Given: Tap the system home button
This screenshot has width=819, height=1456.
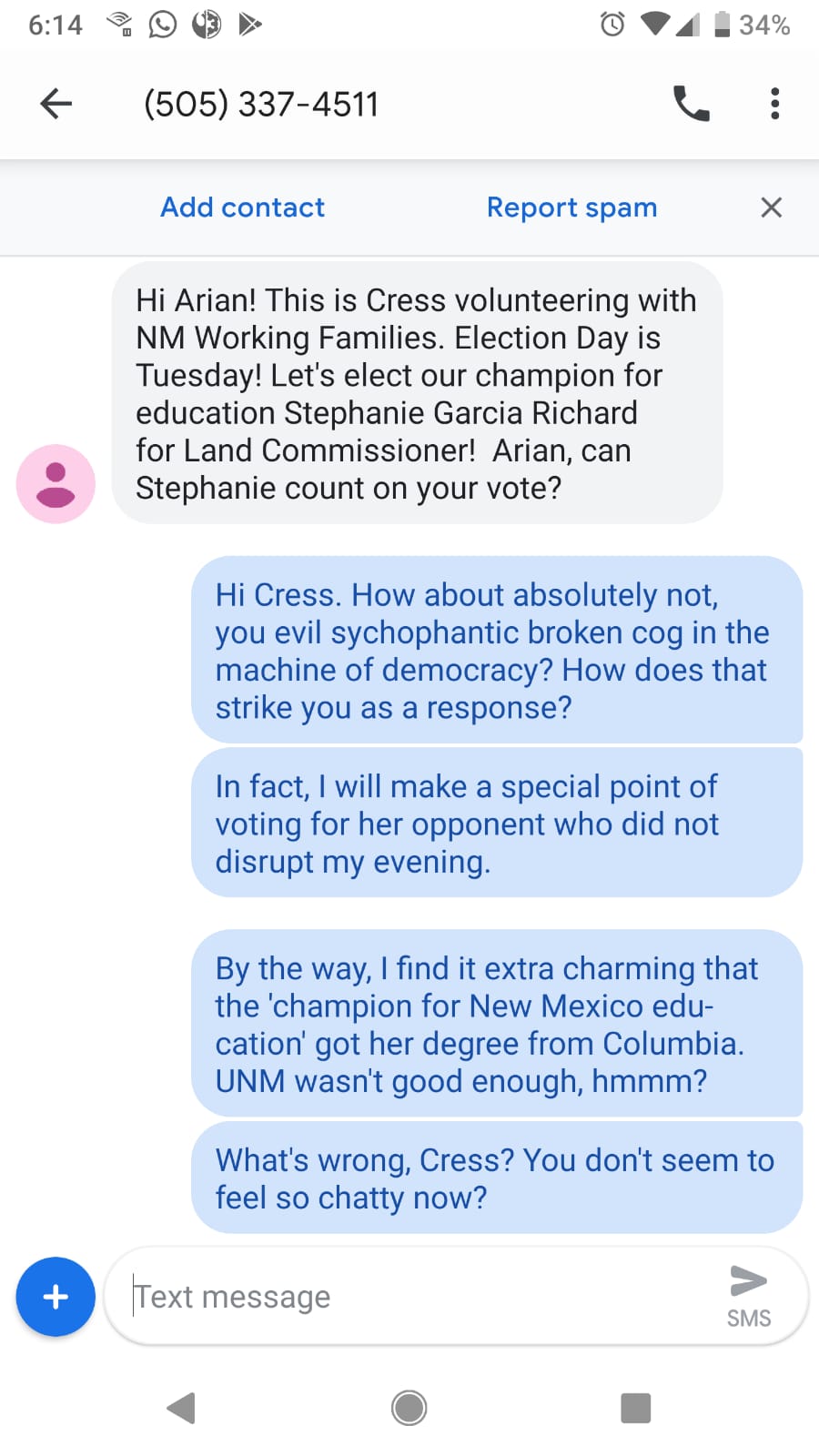Looking at the screenshot, I should point(409,1408).
